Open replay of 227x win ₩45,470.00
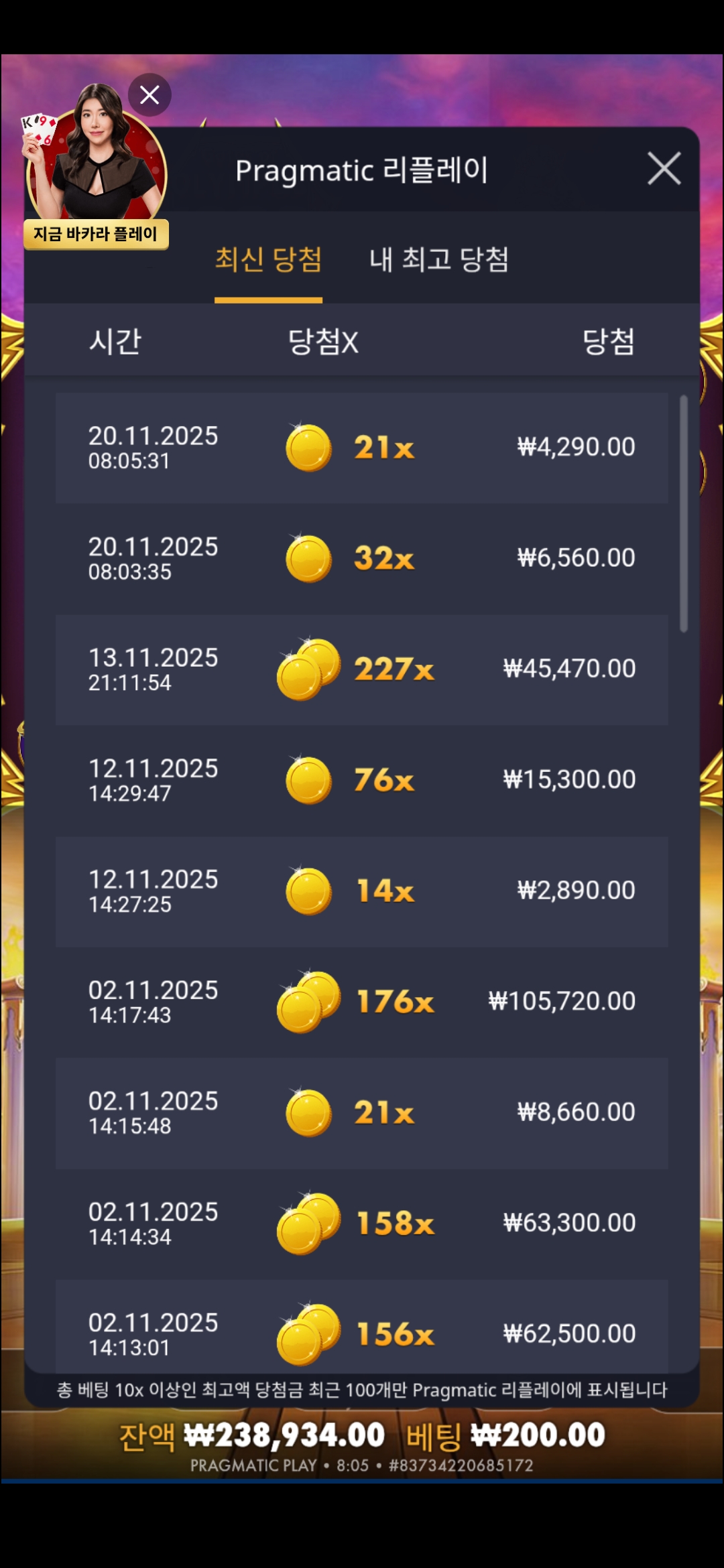724x1568 pixels. [361, 669]
